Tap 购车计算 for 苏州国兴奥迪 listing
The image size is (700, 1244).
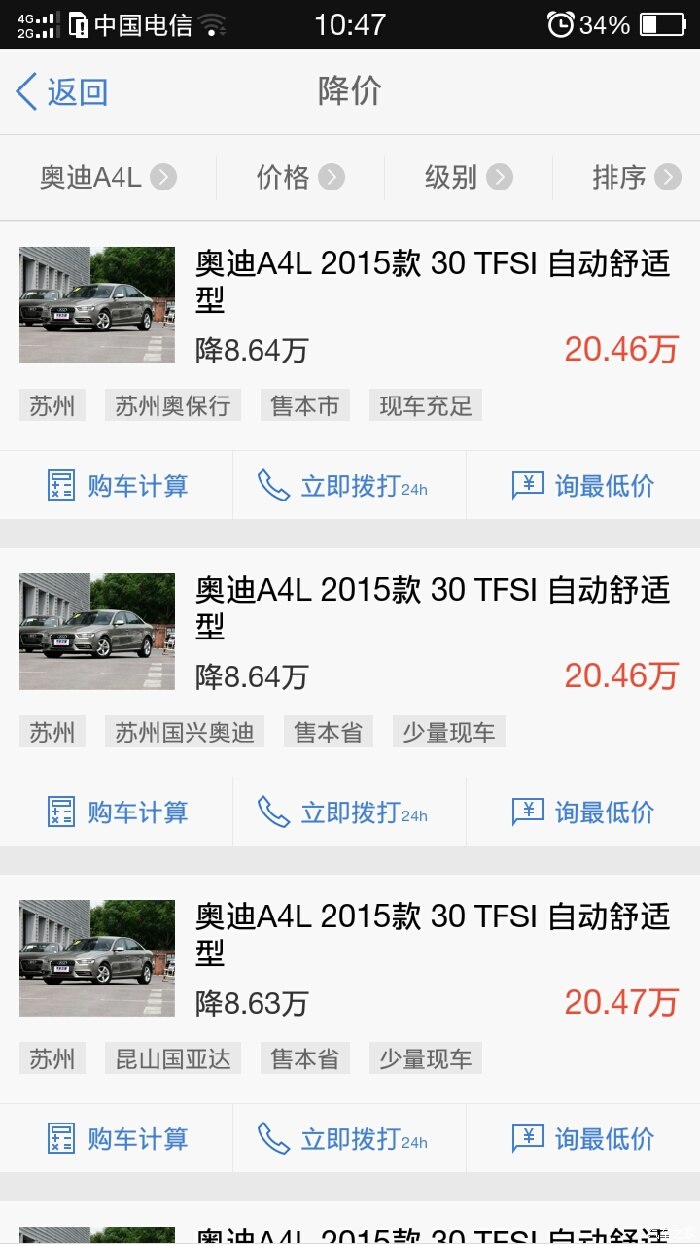[118, 812]
